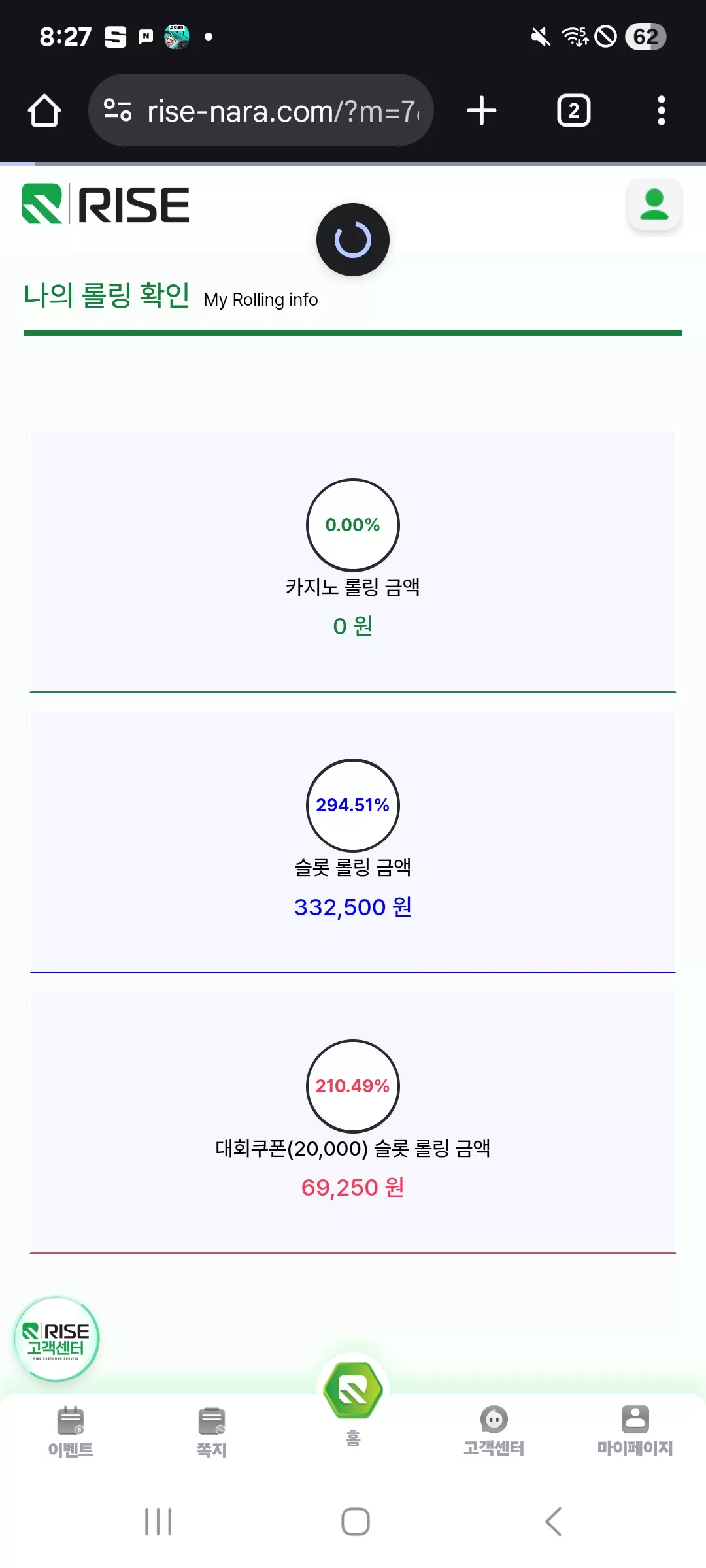Open the recent apps button

158,1522
